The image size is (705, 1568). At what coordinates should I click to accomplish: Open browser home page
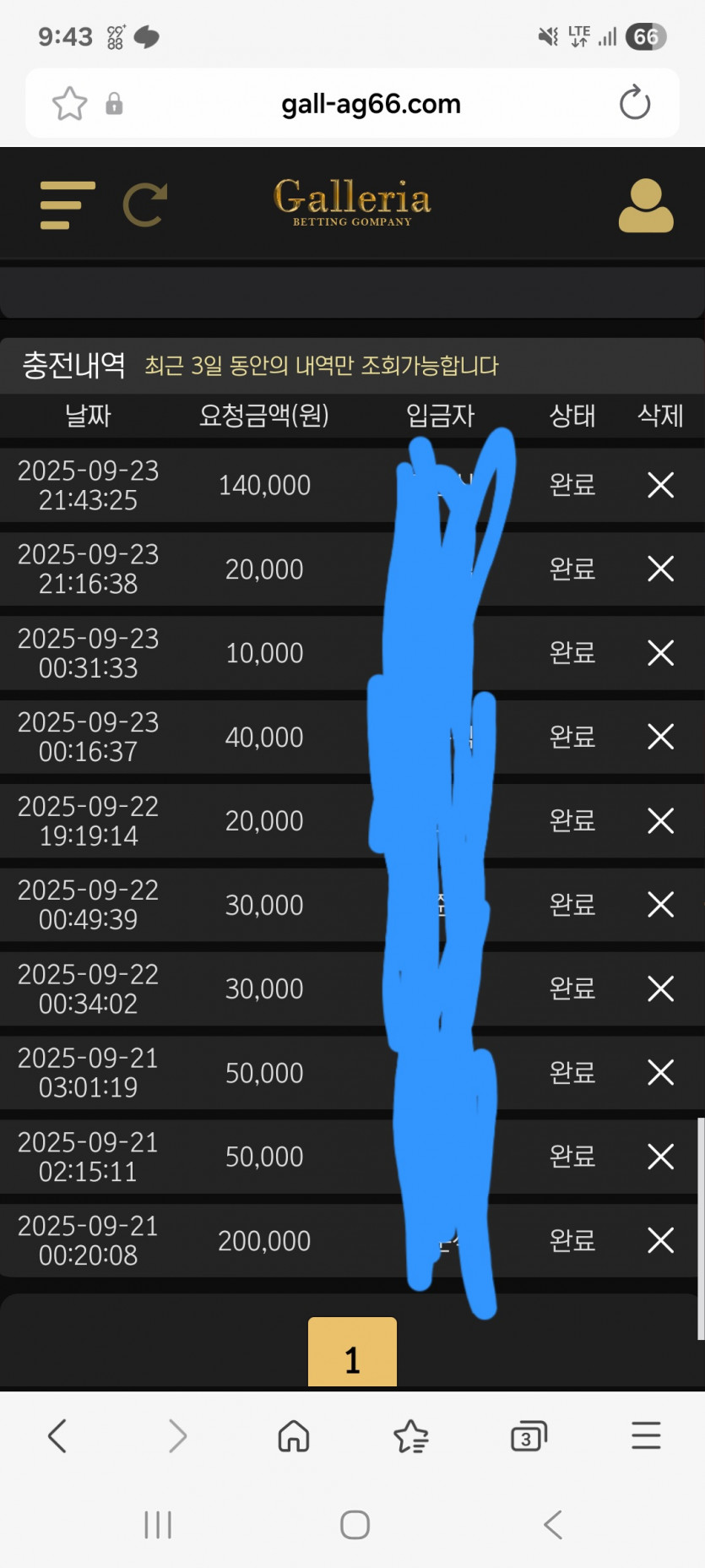[293, 1435]
